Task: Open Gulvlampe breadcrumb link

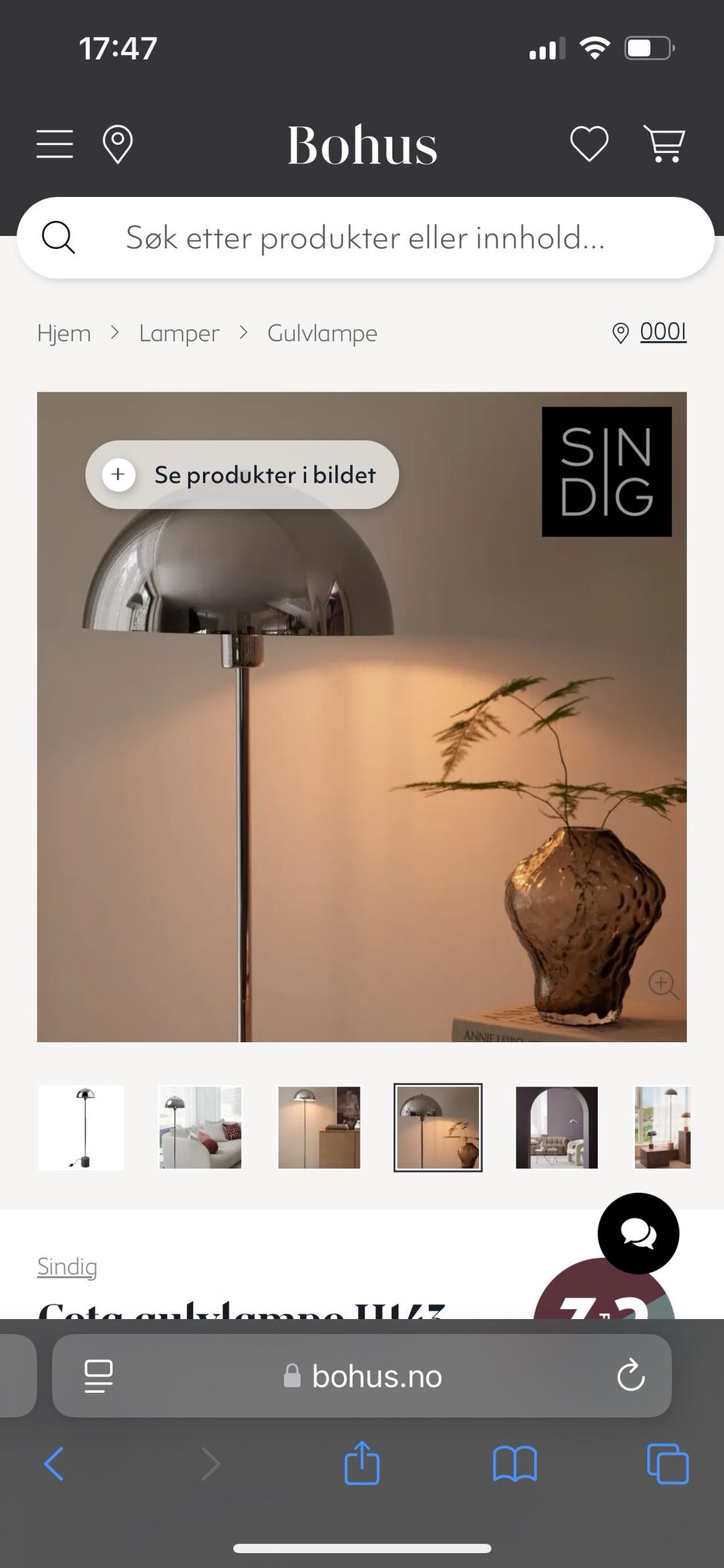Action: [x=322, y=333]
